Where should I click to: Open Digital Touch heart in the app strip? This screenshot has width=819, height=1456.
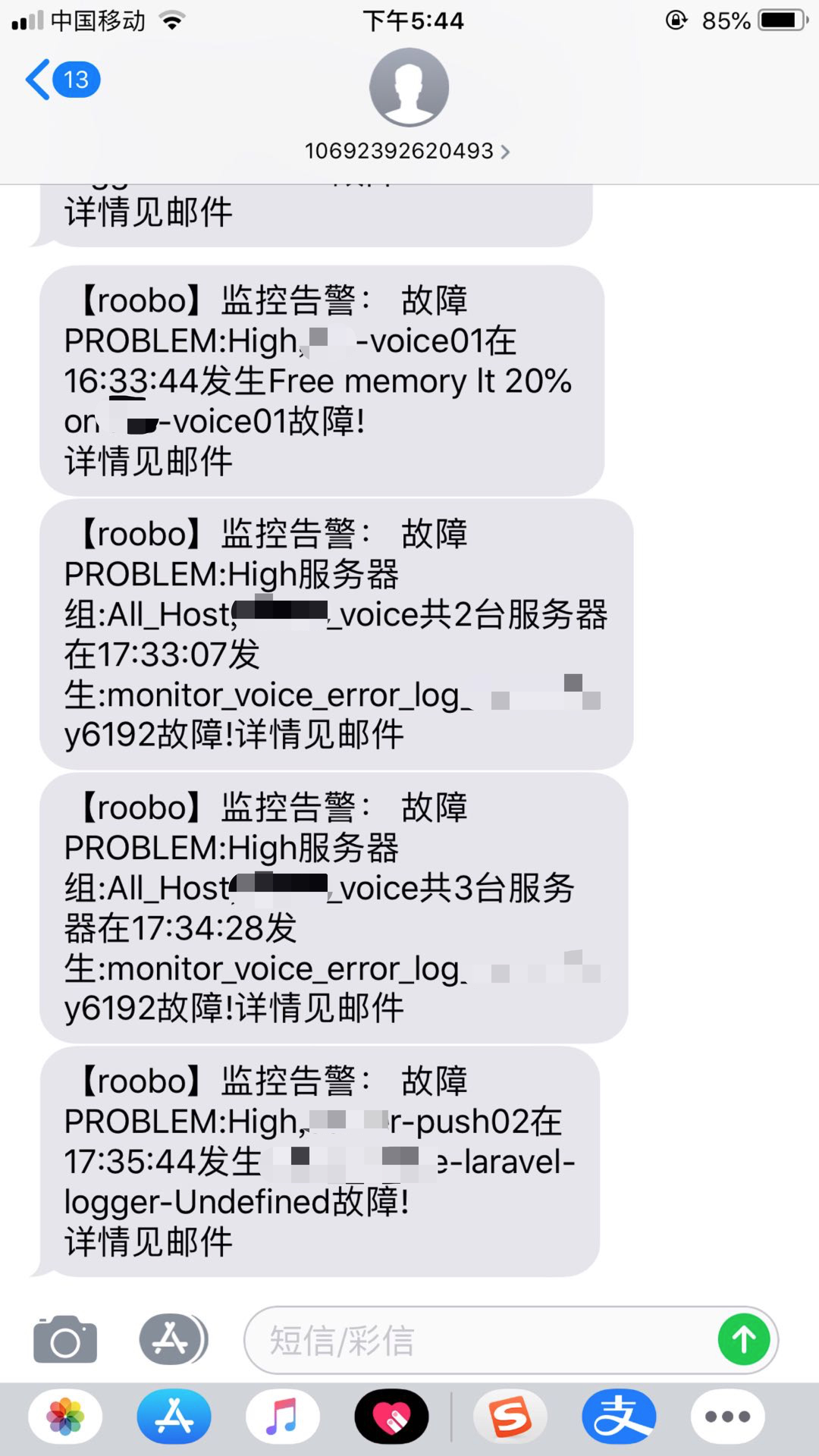click(x=391, y=1416)
